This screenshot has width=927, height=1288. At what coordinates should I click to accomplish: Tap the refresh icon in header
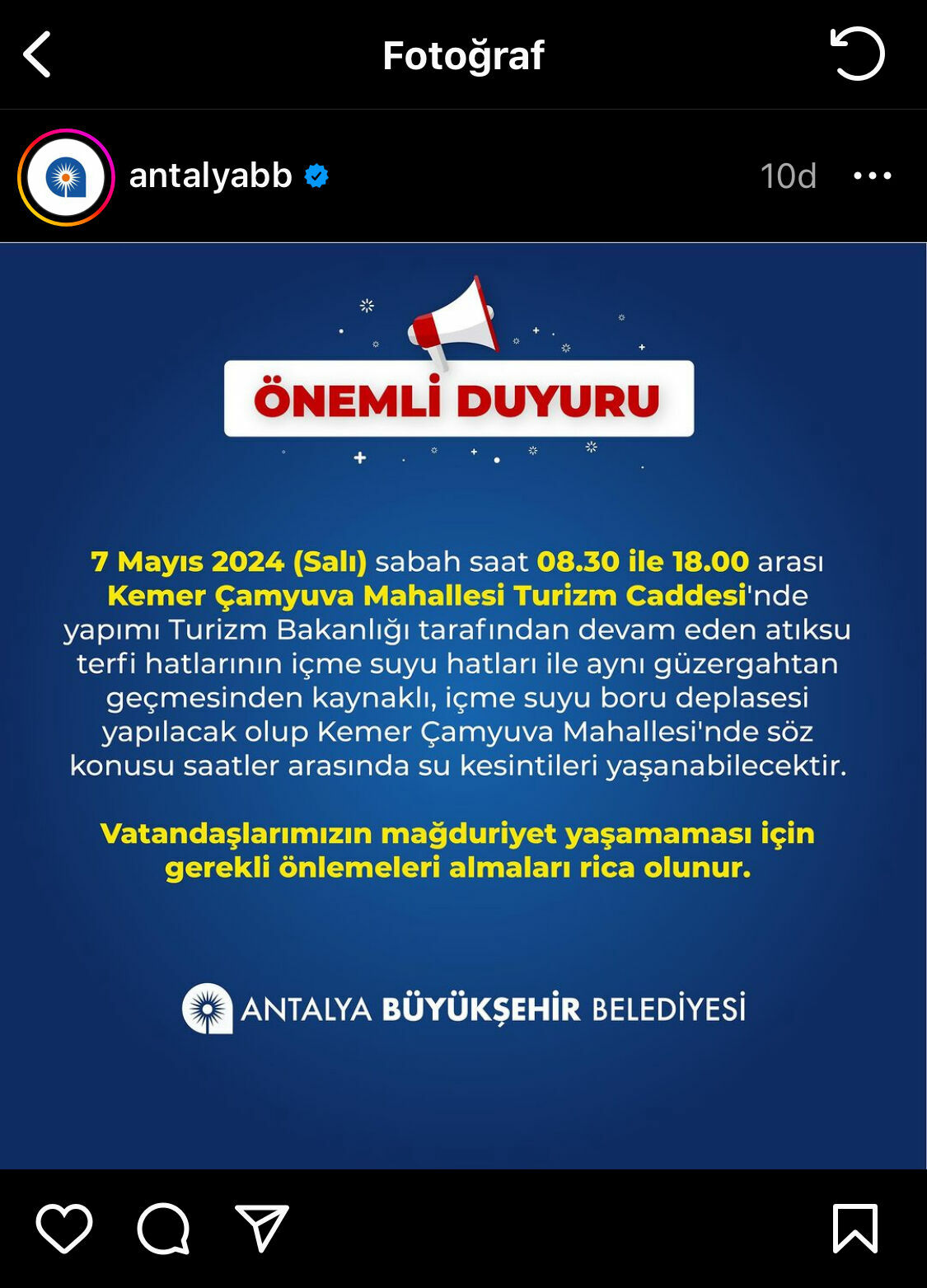click(857, 54)
